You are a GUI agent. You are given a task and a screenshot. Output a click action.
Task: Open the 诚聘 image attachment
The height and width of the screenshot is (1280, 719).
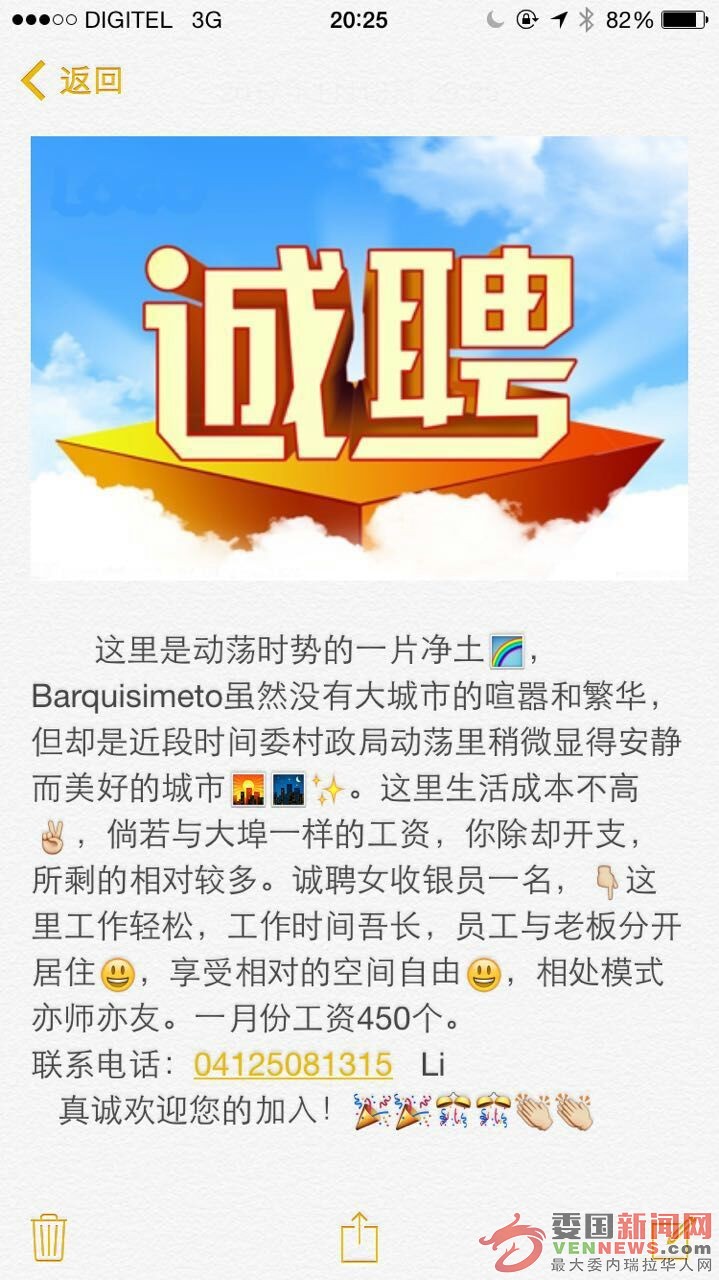359,357
